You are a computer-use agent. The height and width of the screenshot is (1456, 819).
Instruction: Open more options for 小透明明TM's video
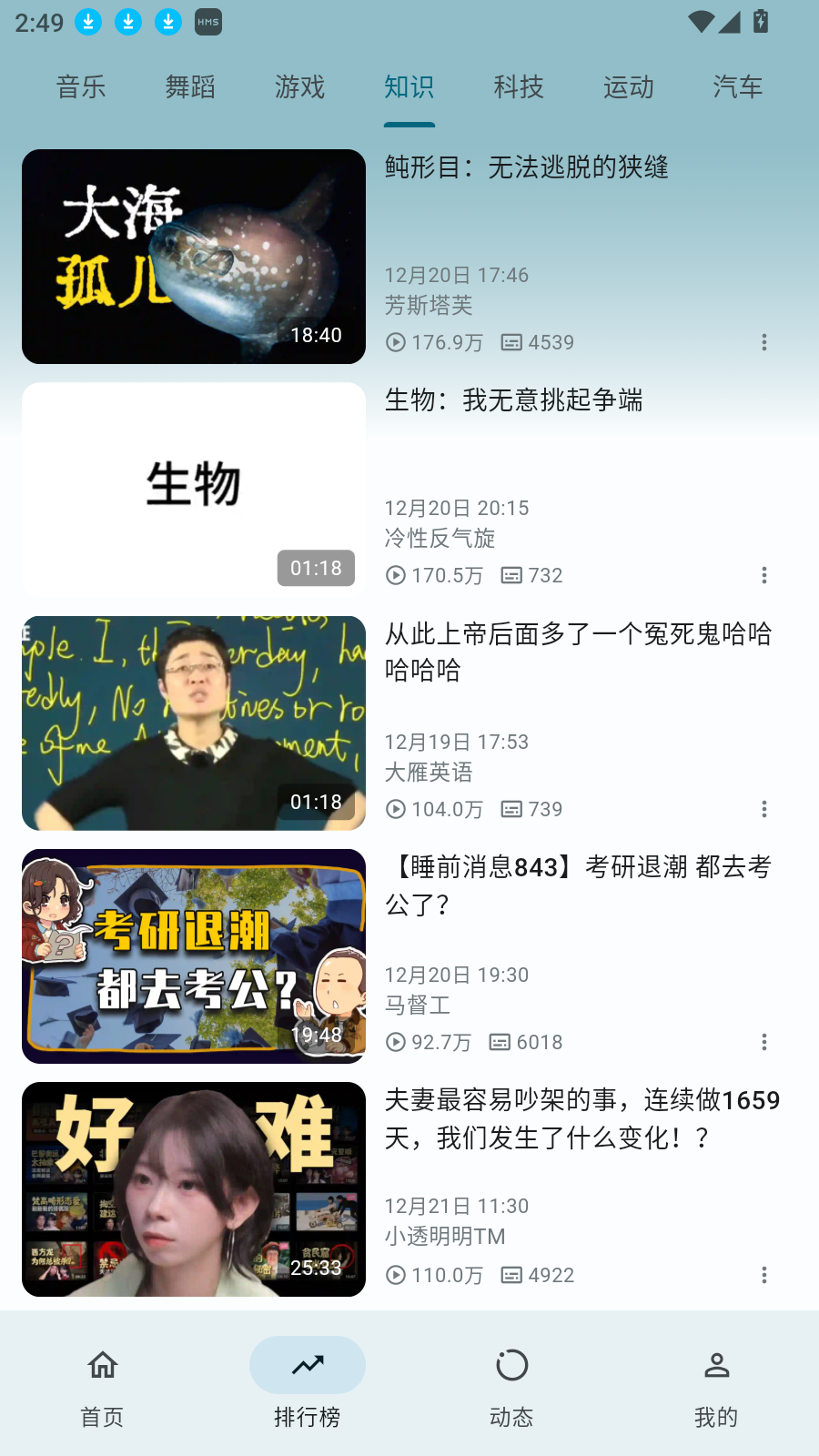(x=764, y=1275)
